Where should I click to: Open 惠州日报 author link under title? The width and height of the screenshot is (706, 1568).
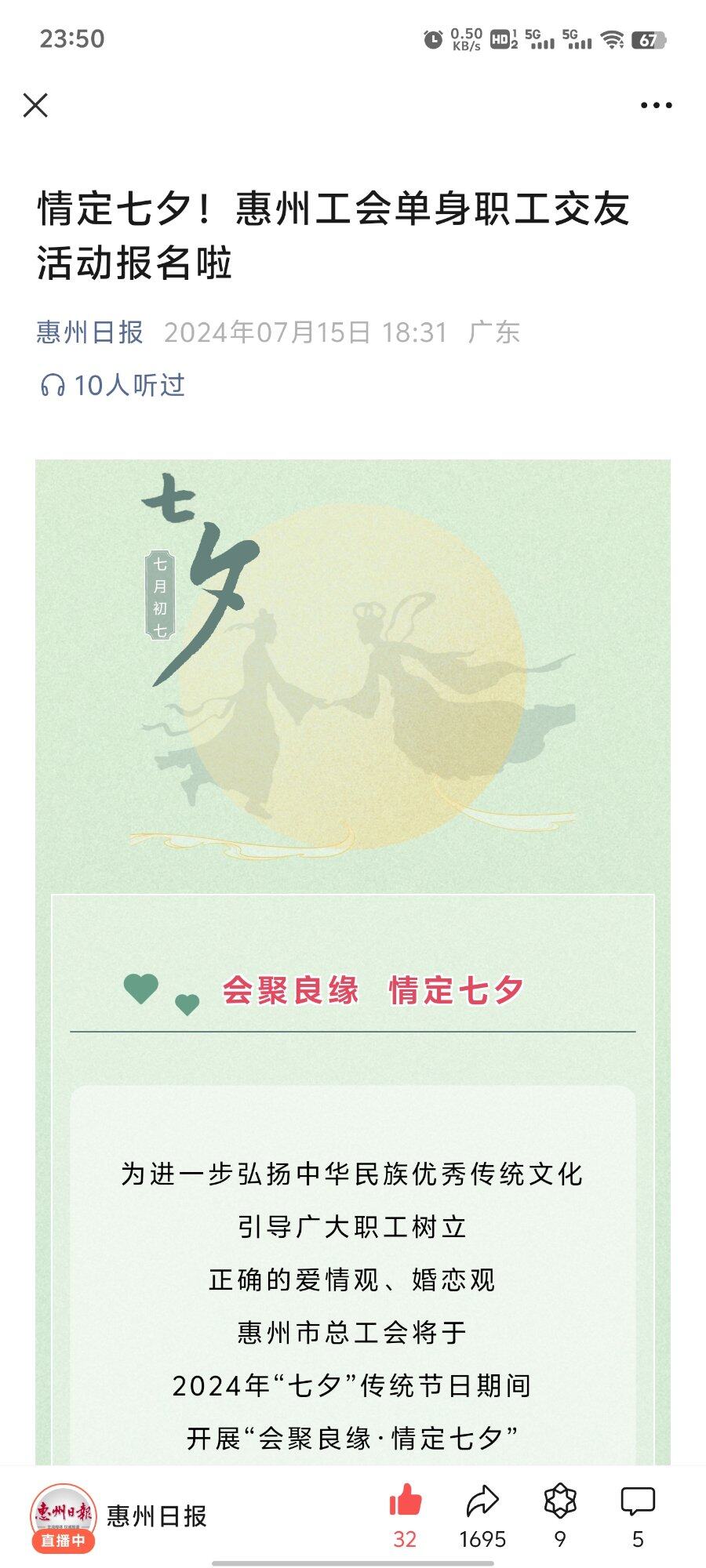pos(90,332)
